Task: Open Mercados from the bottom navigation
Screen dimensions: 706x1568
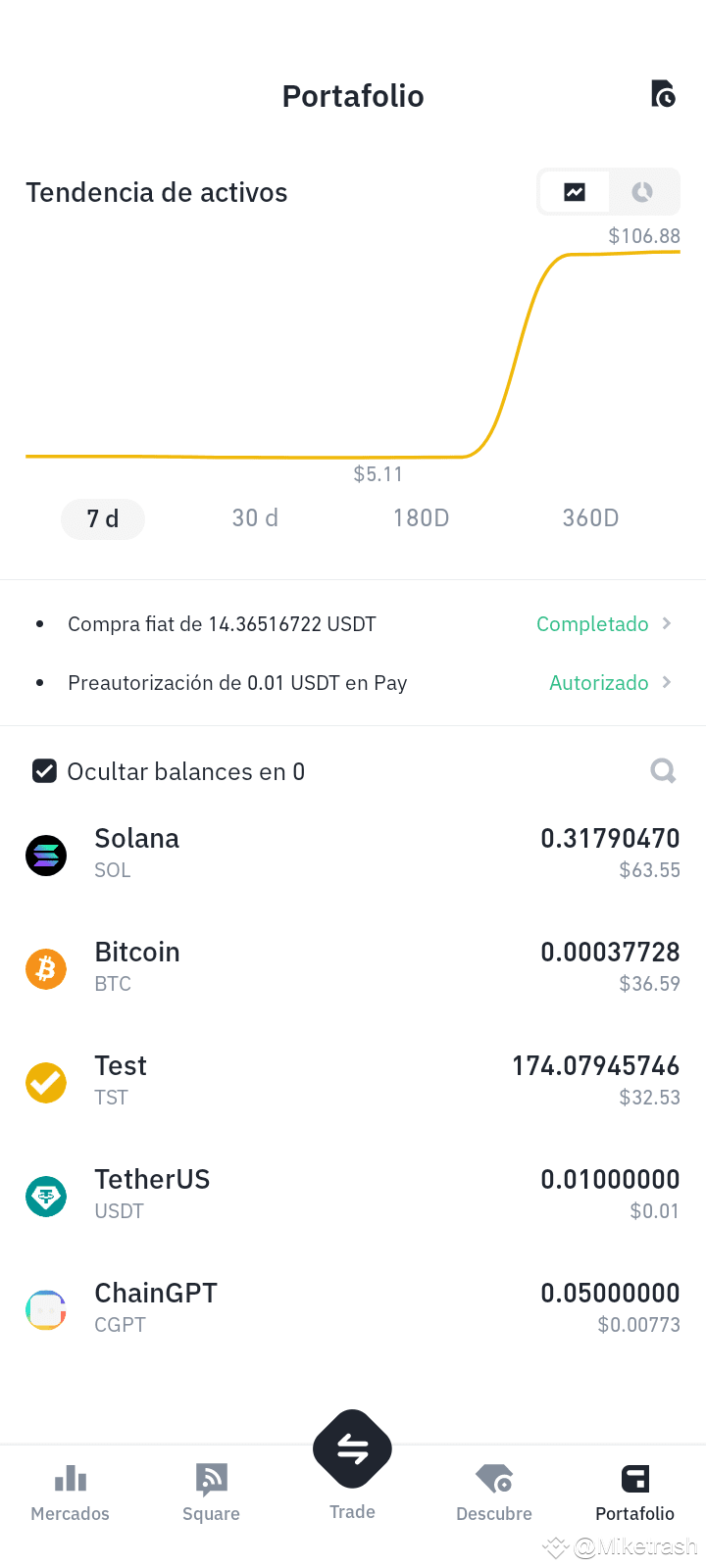Action: click(x=69, y=1490)
